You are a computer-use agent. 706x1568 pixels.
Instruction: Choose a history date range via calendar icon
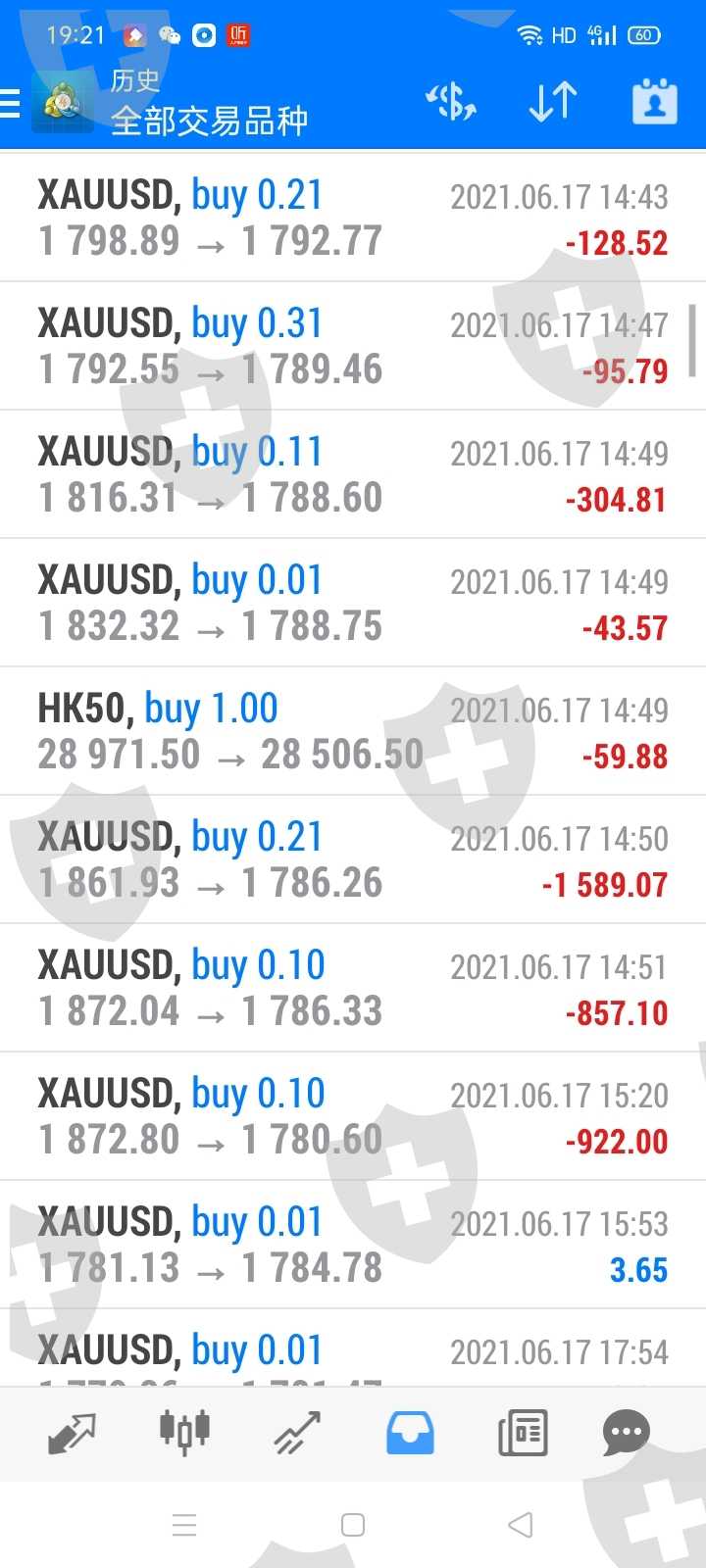tap(654, 102)
